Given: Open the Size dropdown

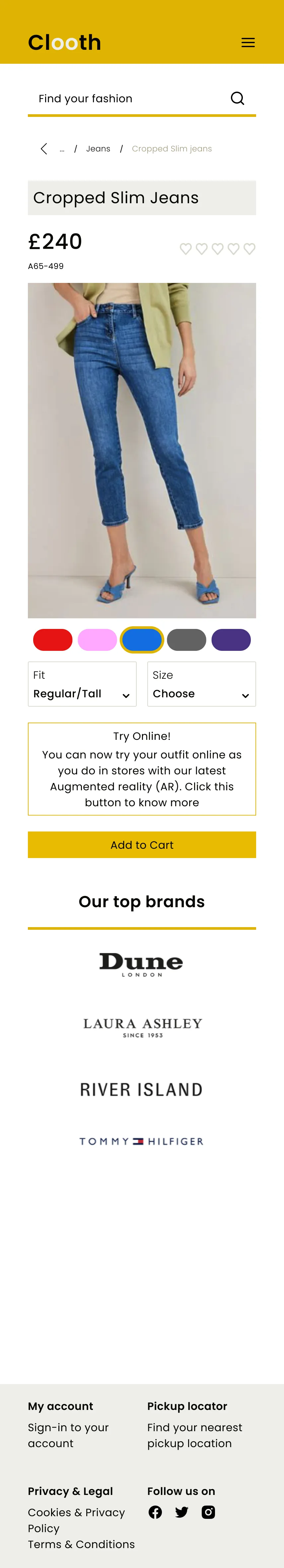Looking at the screenshot, I should 201,684.
